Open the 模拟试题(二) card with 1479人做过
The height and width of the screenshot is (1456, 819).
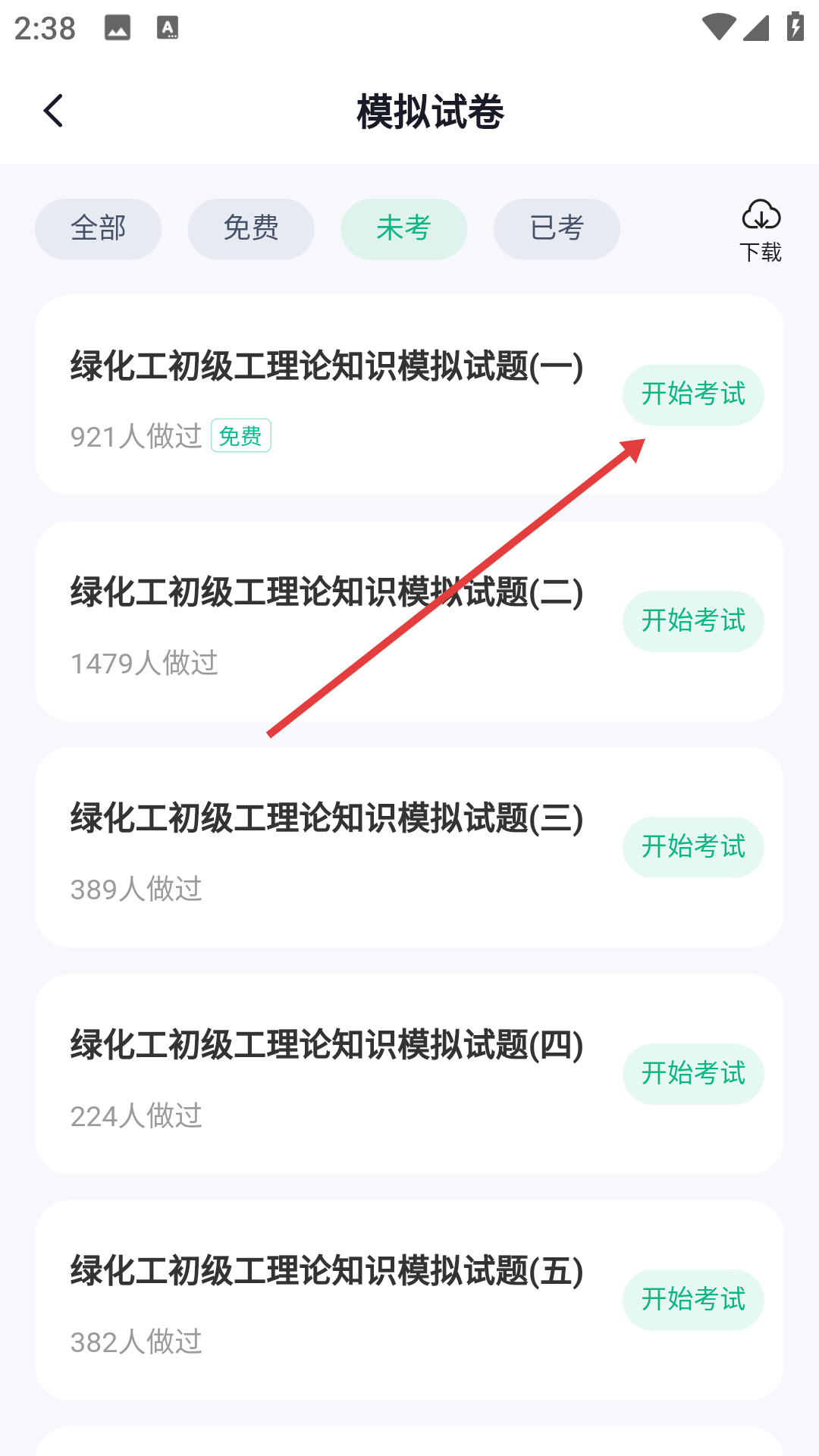pyautogui.click(x=326, y=593)
